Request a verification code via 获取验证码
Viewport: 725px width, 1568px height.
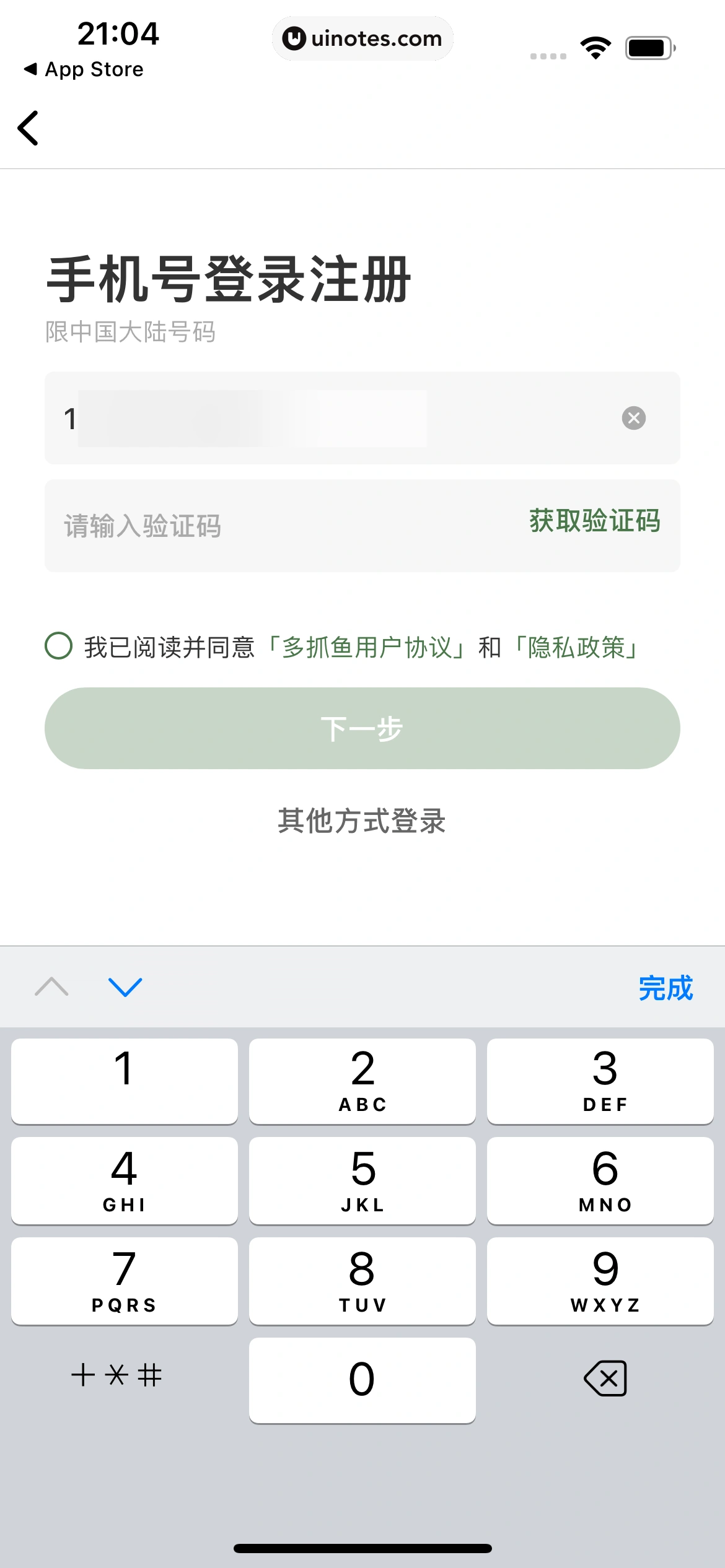(x=594, y=521)
